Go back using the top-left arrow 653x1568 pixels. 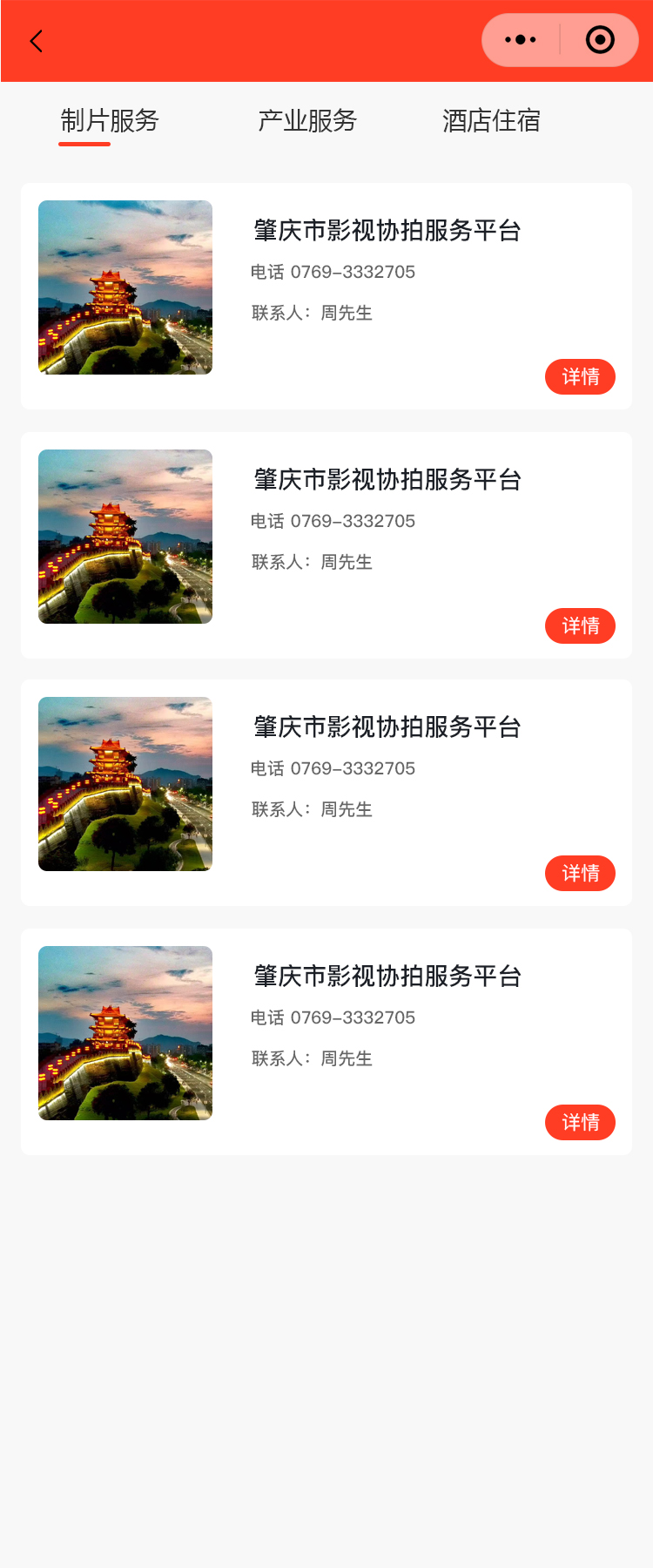(x=37, y=41)
